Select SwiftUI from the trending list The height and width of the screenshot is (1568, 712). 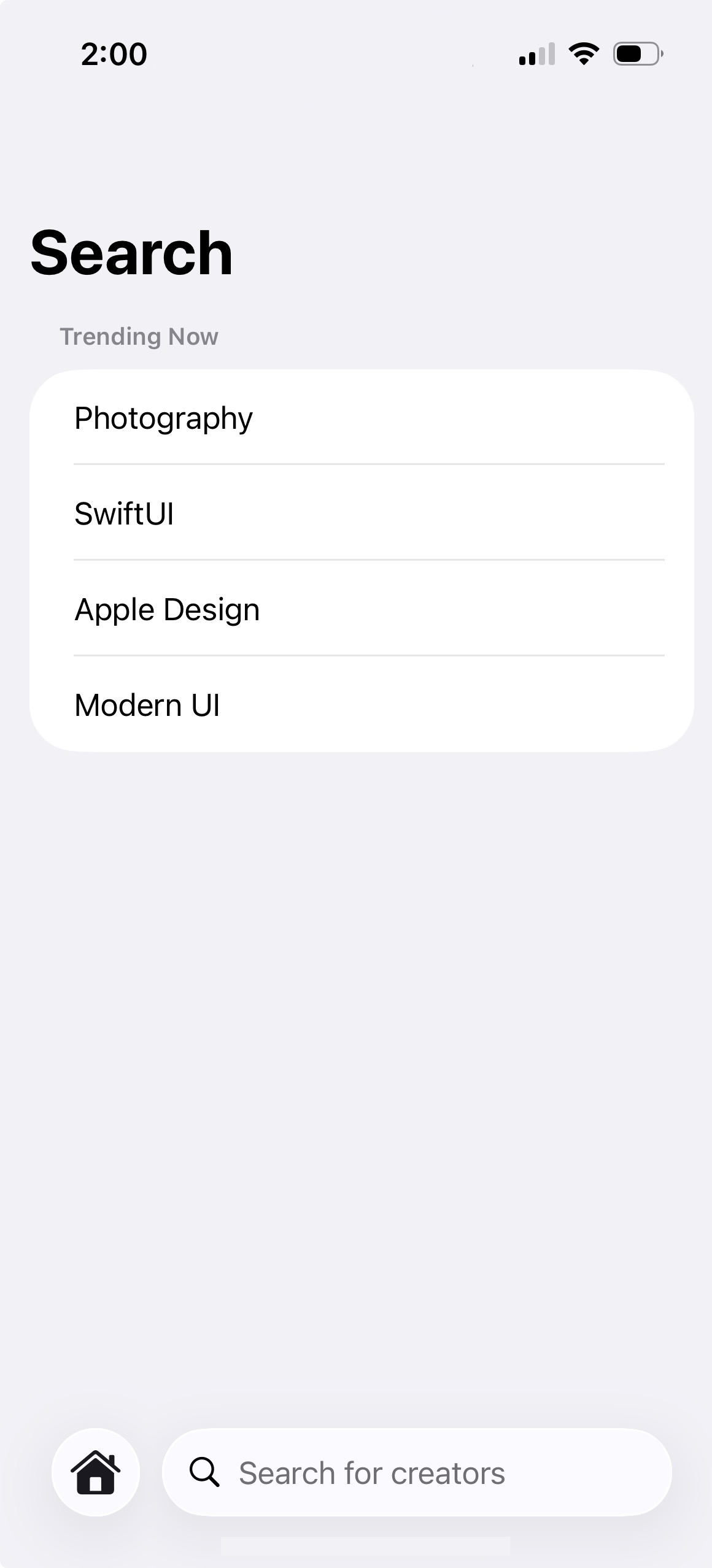[x=362, y=513]
